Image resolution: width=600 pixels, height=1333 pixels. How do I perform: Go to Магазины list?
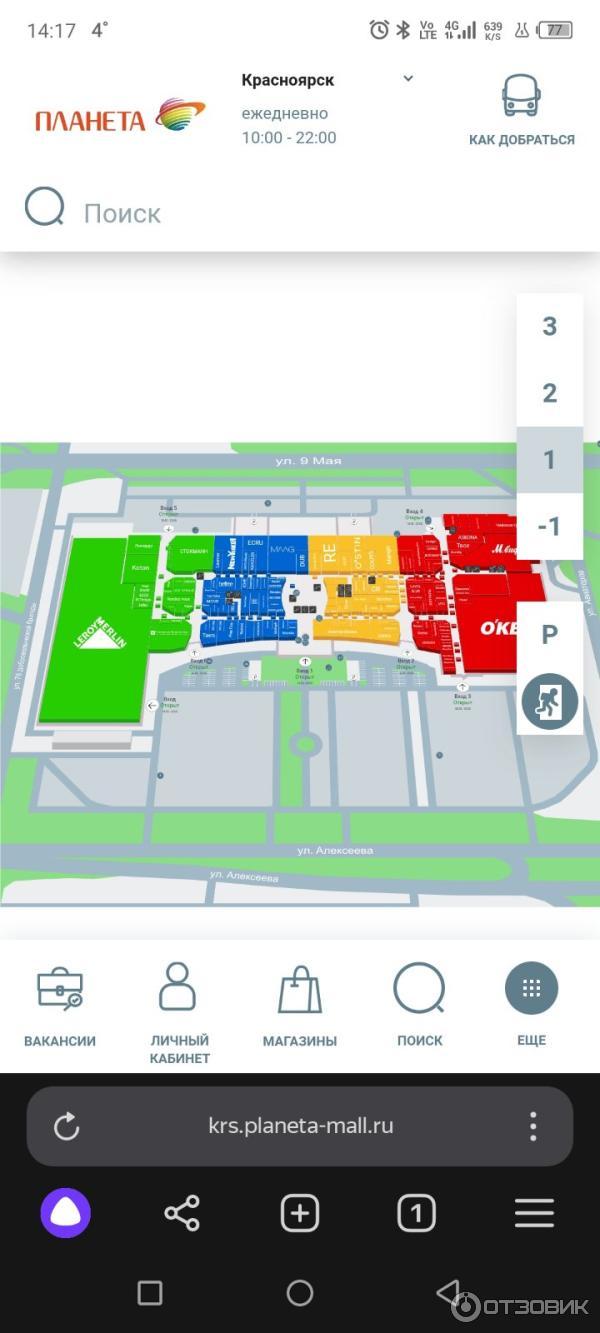pos(299,1005)
